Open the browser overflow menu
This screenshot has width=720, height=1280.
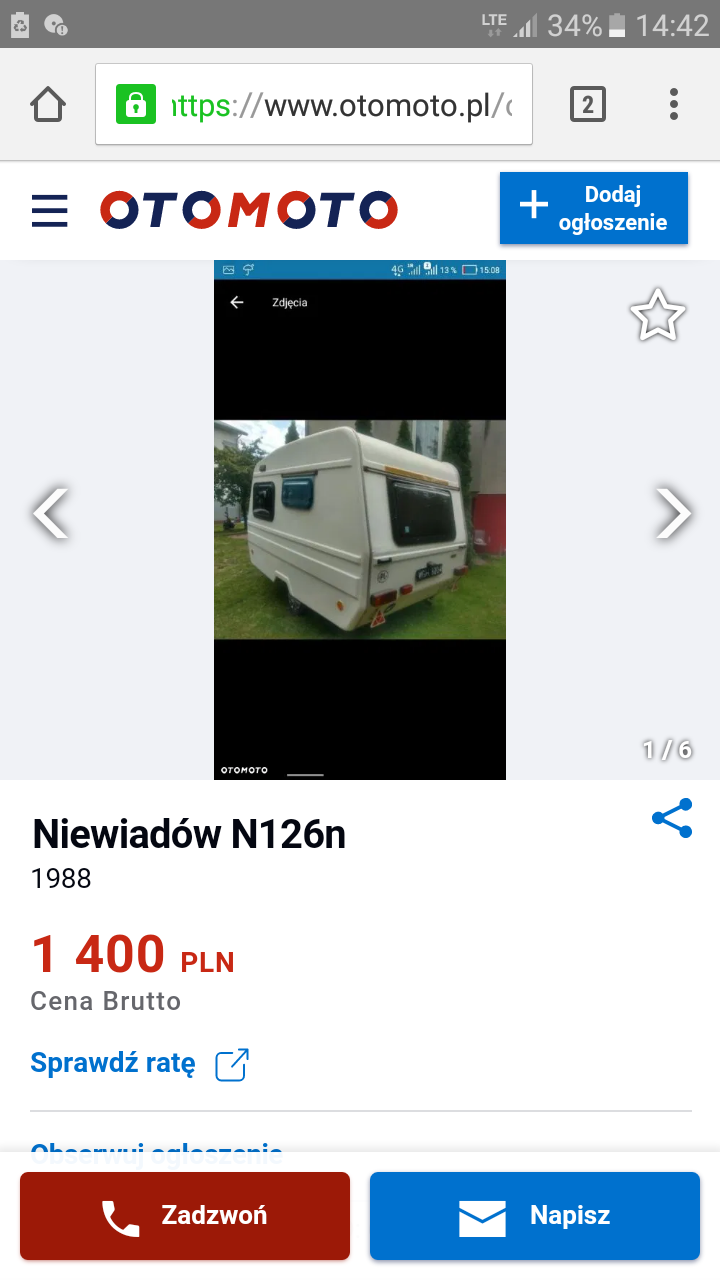(x=674, y=104)
